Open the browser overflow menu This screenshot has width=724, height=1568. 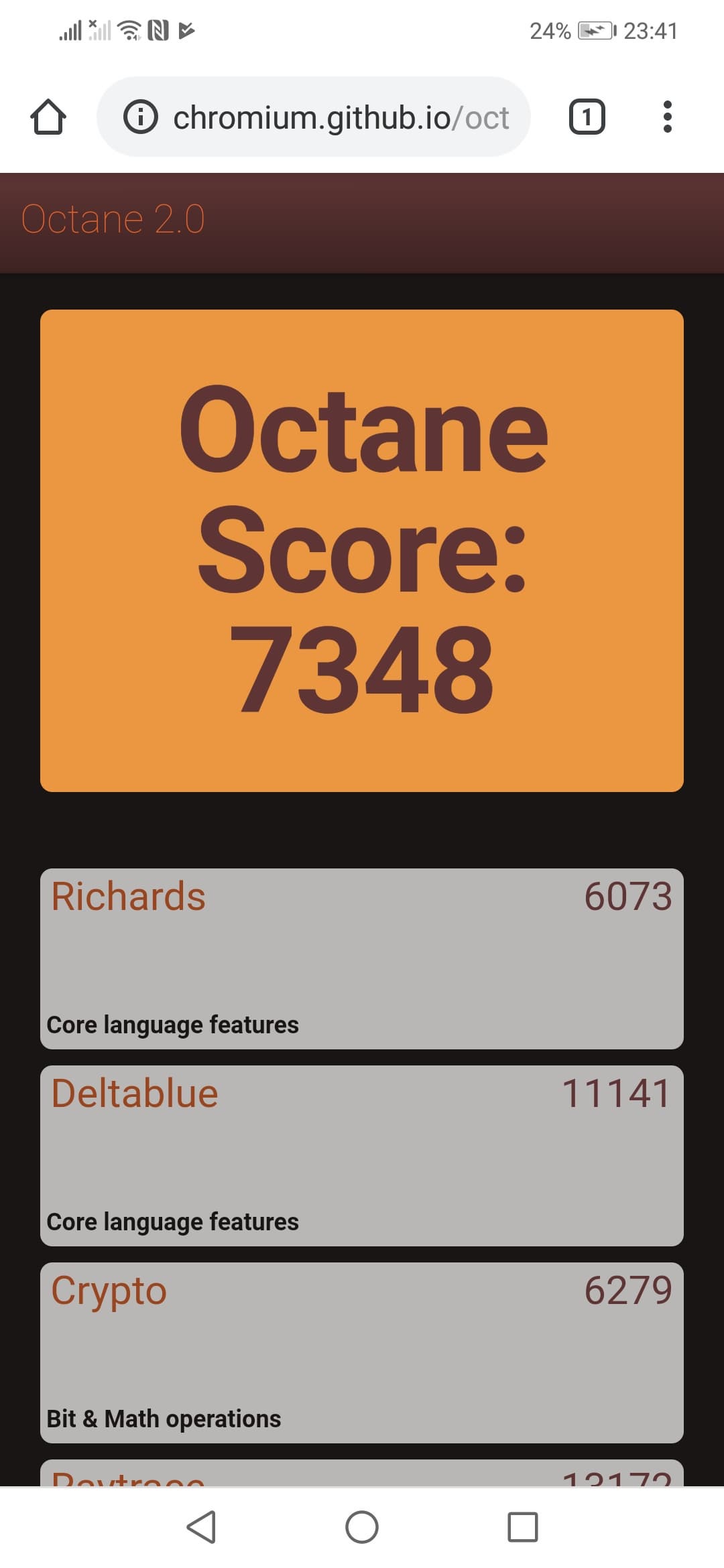[x=666, y=117]
